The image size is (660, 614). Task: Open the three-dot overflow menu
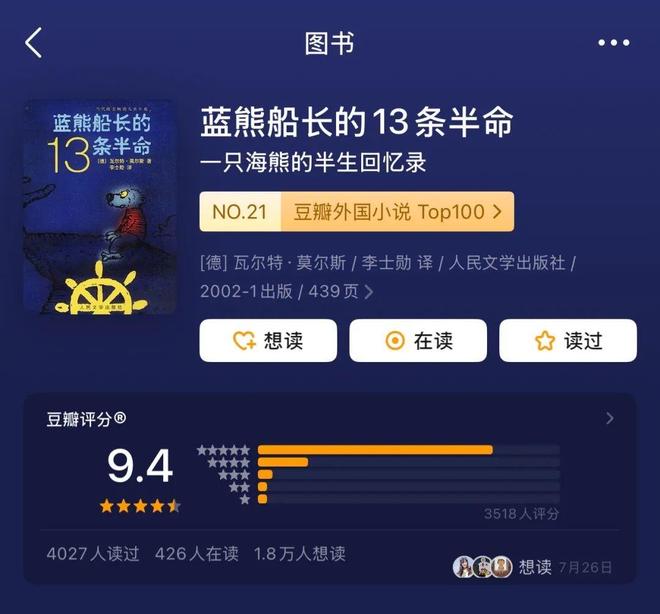[613, 43]
